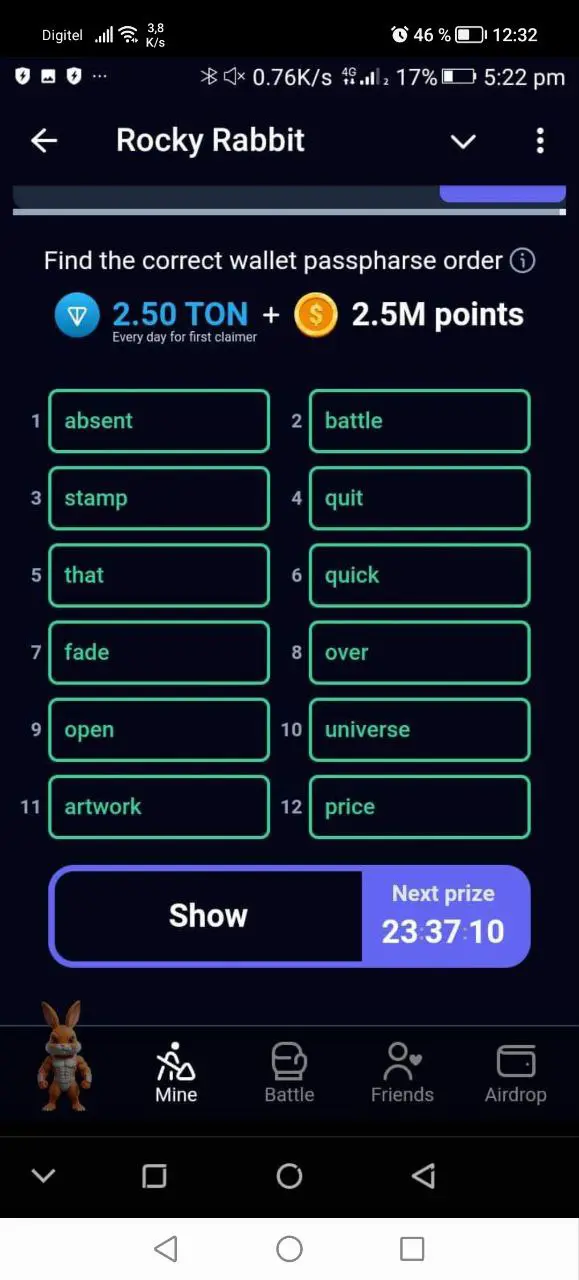Choose the word fade
Viewport: 579px width, 1280px height.
click(x=159, y=652)
